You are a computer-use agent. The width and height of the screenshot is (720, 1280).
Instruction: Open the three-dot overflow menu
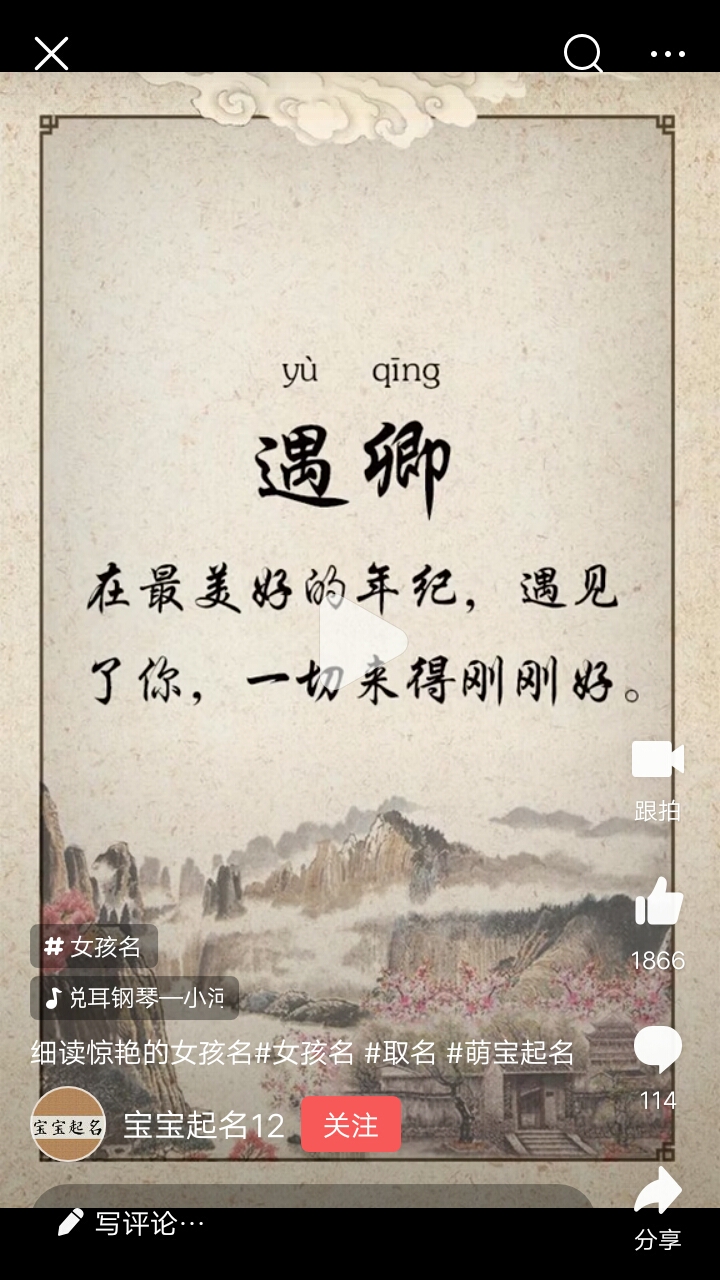click(x=667, y=54)
